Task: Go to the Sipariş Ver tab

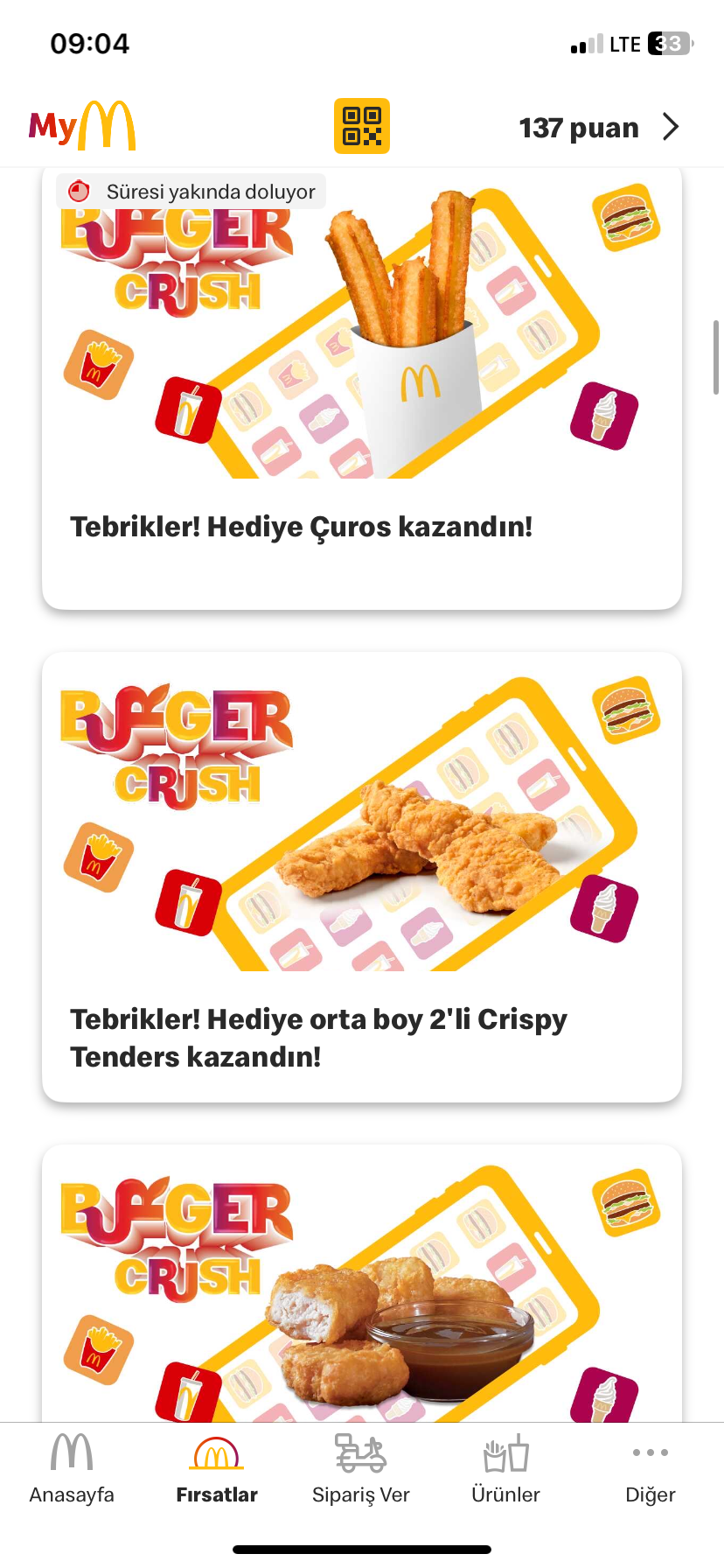Action: tap(361, 1469)
